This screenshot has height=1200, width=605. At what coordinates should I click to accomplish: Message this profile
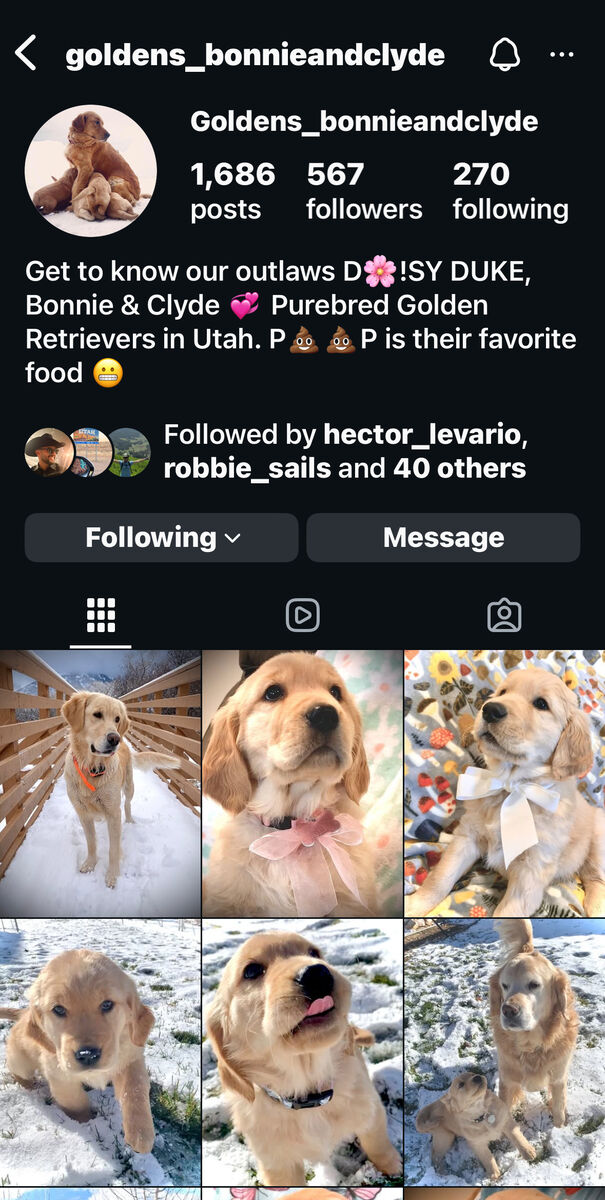[443, 538]
